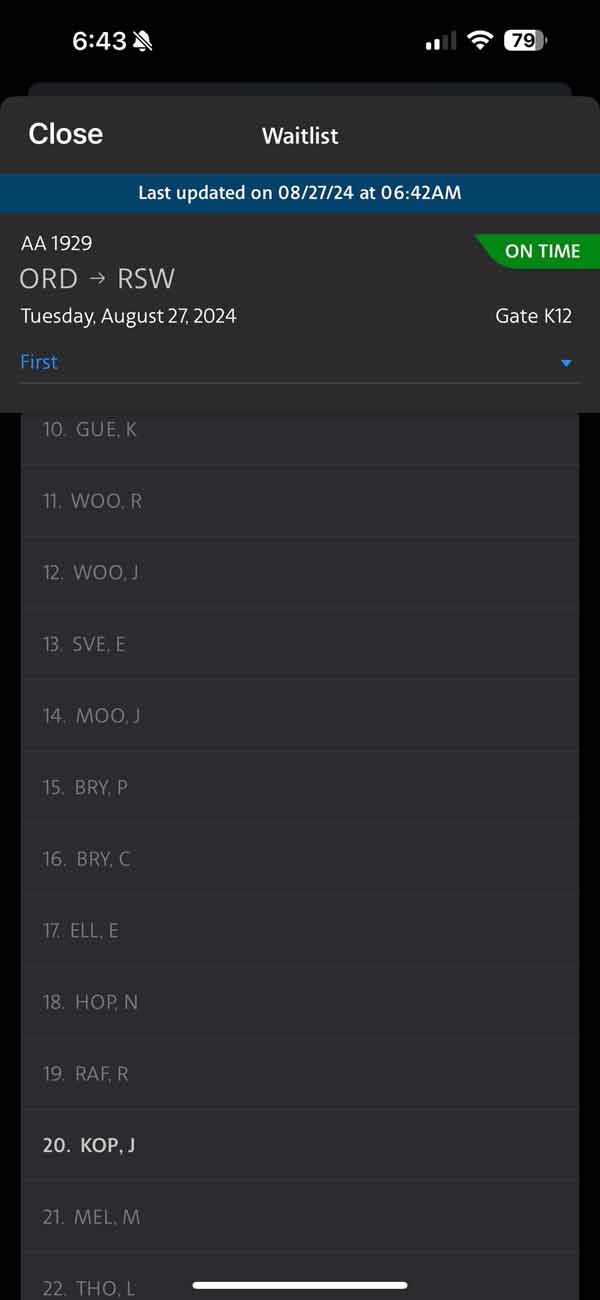The height and width of the screenshot is (1300, 600).
Task: Close the Waitlist screen
Action: pos(65,134)
